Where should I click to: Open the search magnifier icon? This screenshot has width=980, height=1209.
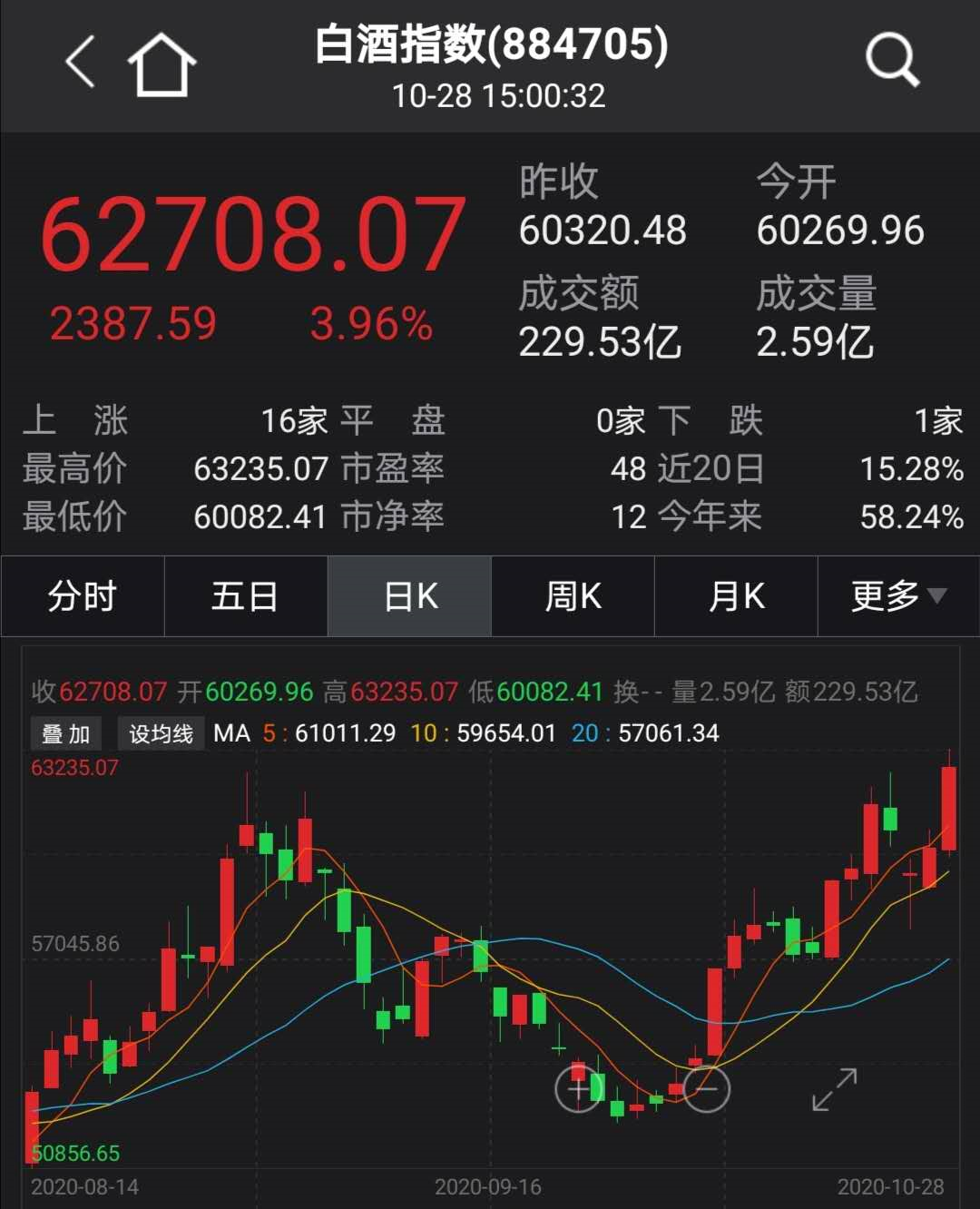click(893, 60)
